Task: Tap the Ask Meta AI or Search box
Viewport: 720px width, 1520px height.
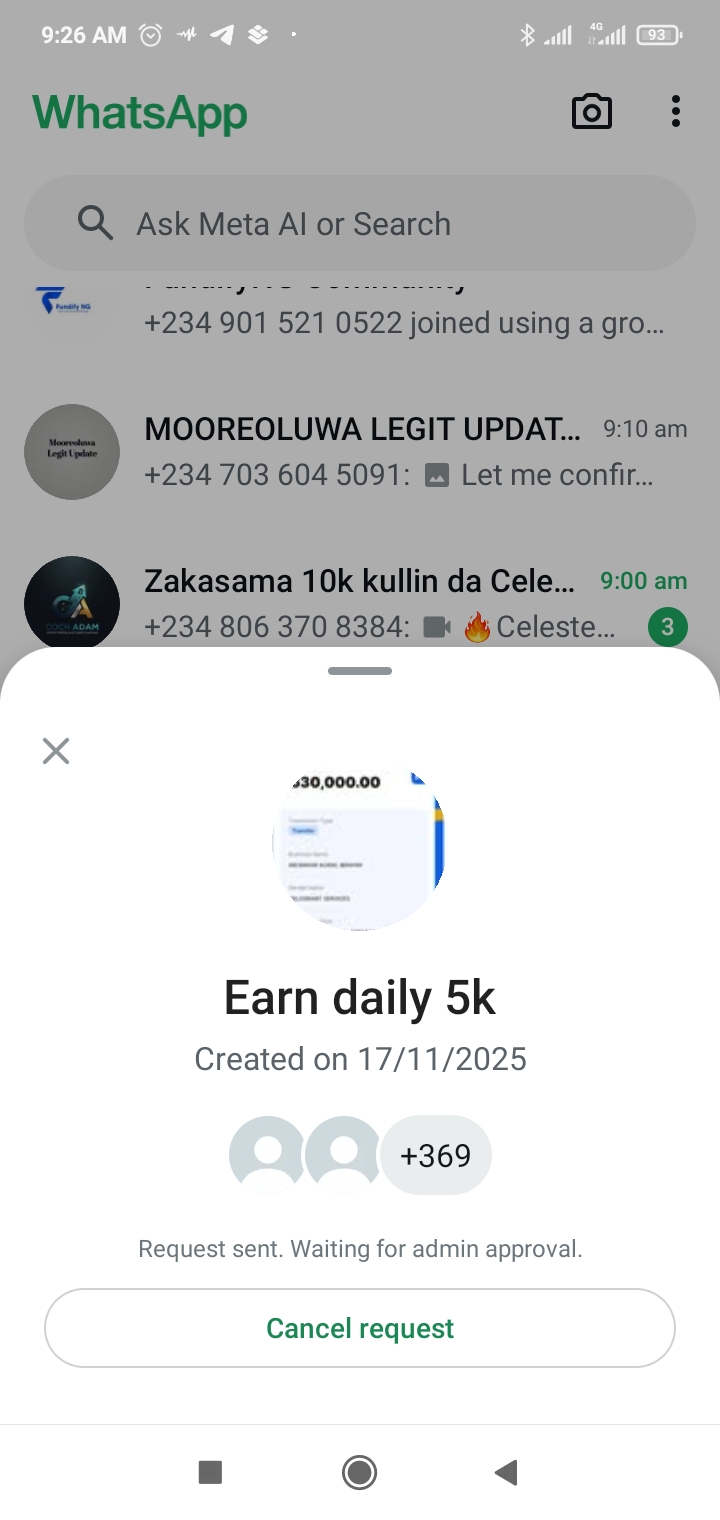Action: (x=360, y=224)
